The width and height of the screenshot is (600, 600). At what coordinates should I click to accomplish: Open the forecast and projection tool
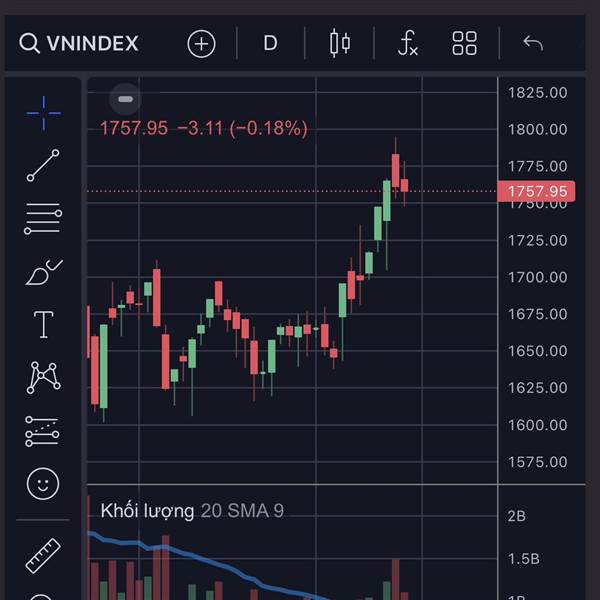coord(42,432)
